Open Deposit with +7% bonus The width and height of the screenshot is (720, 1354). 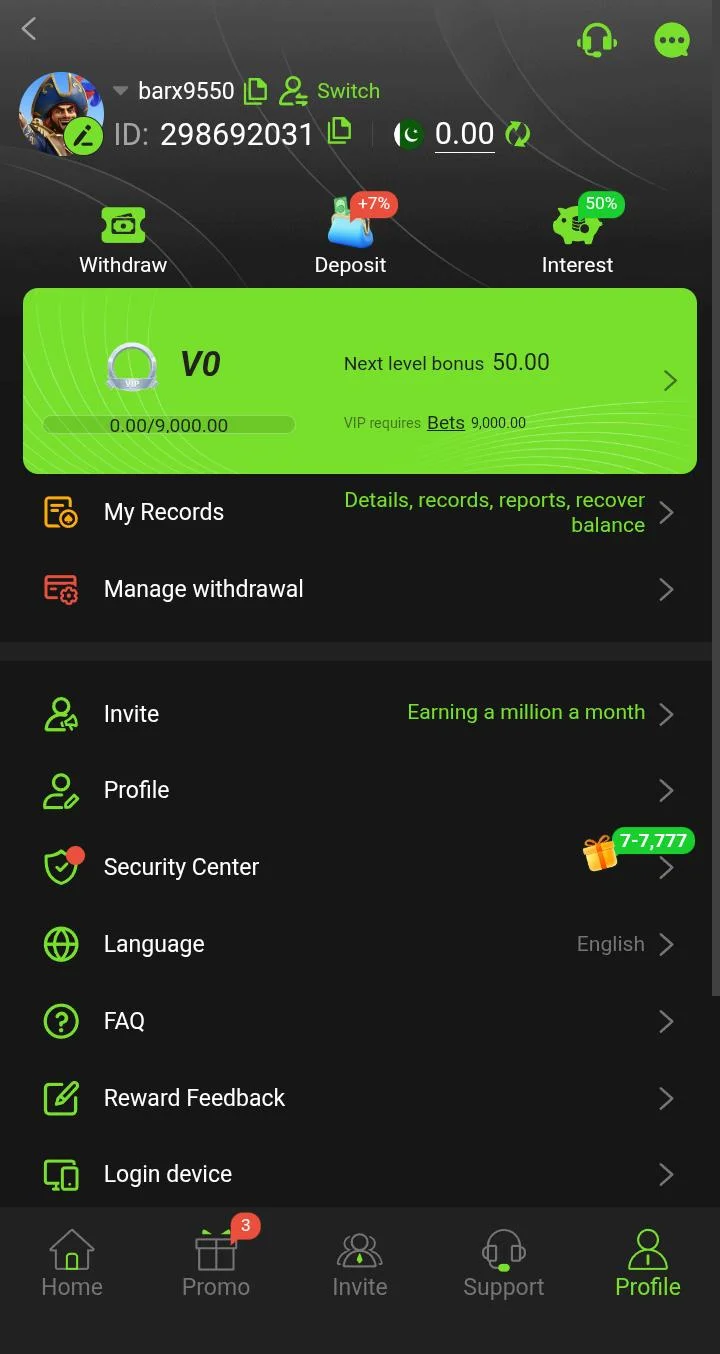pyautogui.click(x=351, y=236)
